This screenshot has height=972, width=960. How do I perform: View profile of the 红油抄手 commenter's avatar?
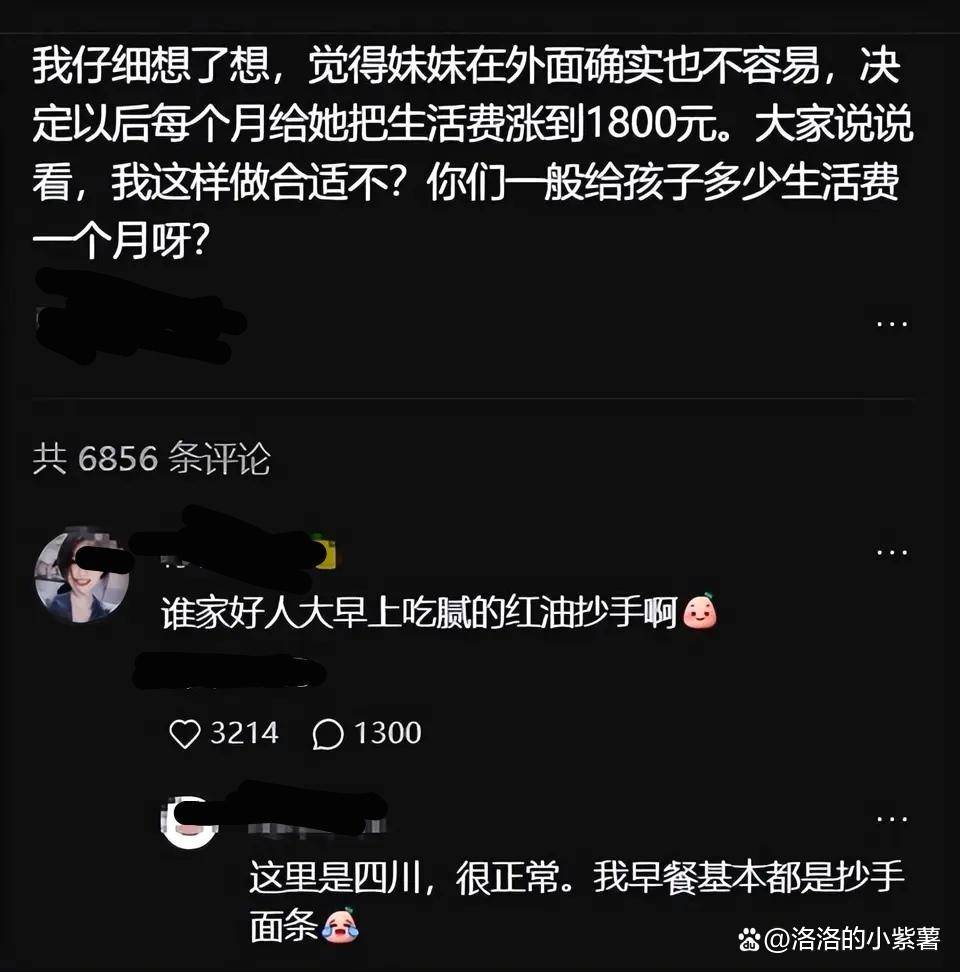click(82, 576)
